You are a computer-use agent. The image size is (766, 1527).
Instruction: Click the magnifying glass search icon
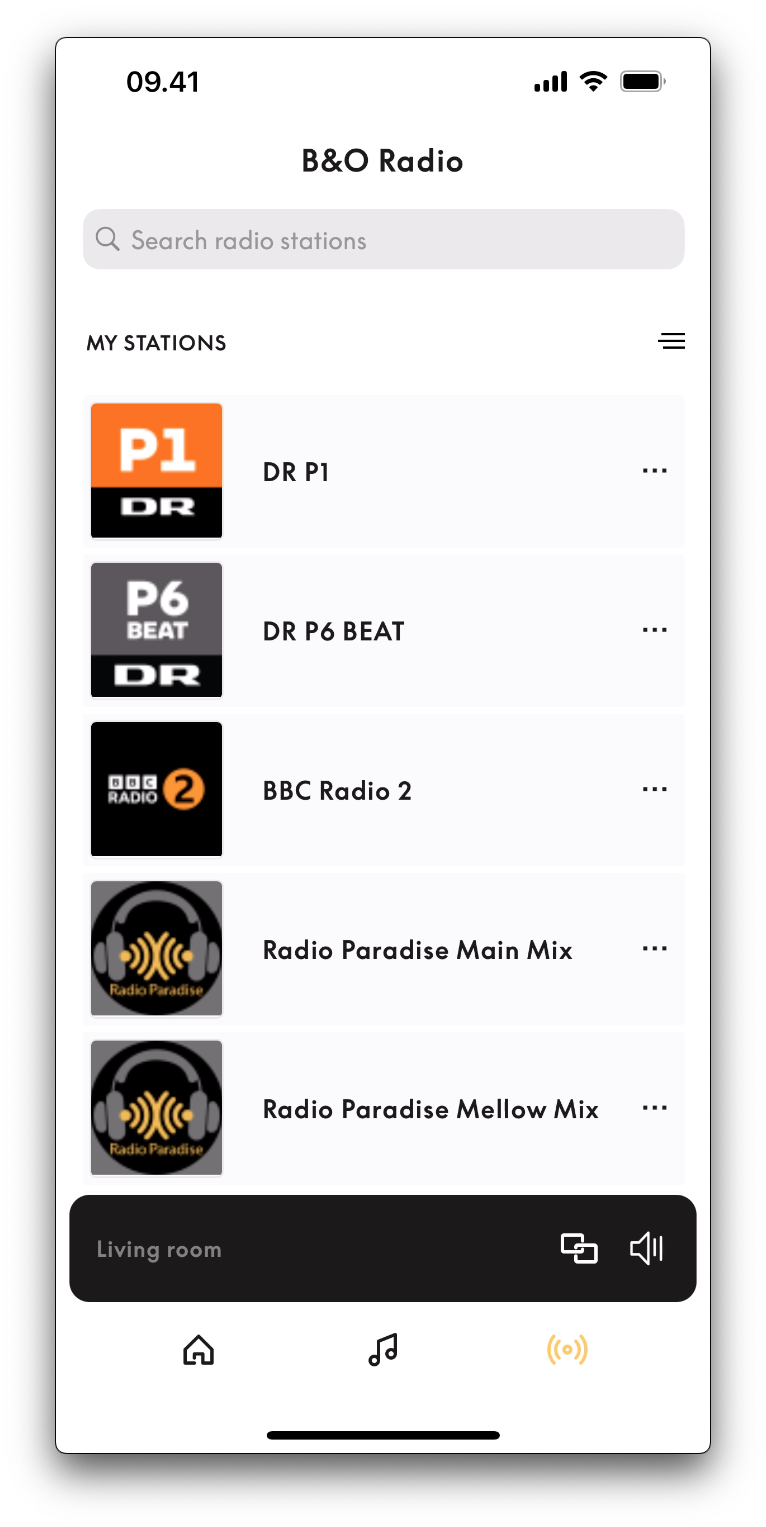107,239
